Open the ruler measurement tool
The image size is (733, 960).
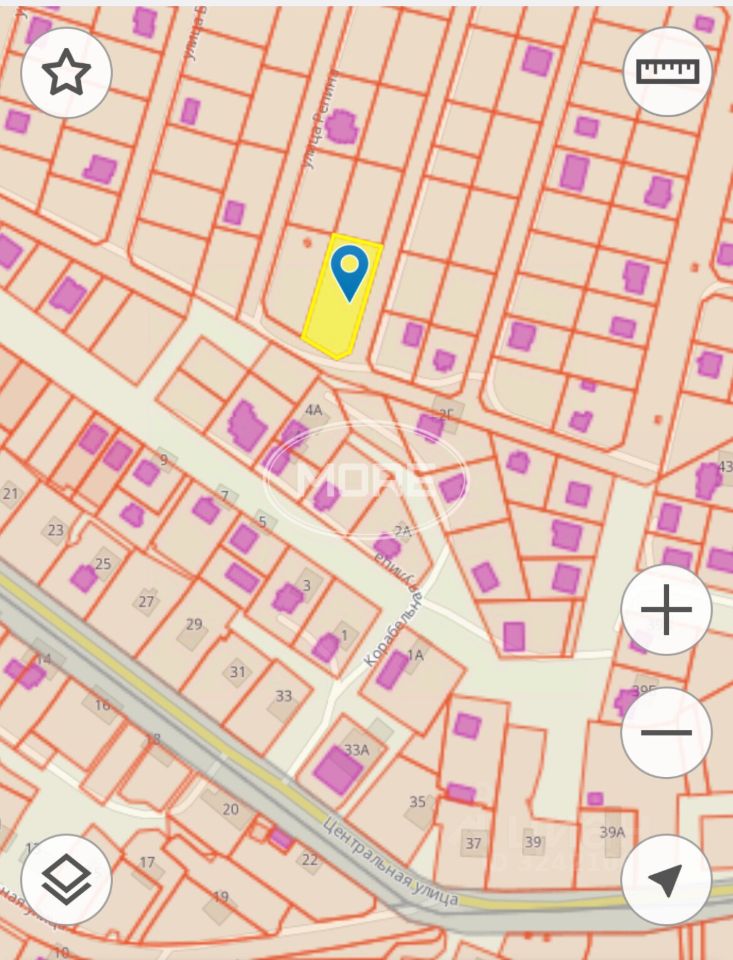[666, 71]
